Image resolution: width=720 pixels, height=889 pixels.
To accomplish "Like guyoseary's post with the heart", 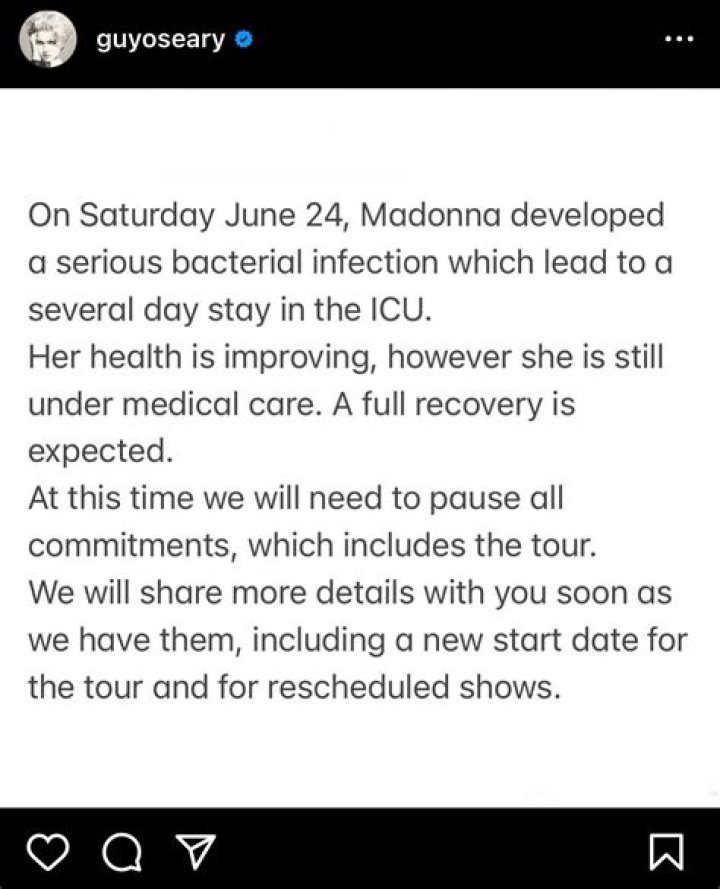I will click(45, 851).
